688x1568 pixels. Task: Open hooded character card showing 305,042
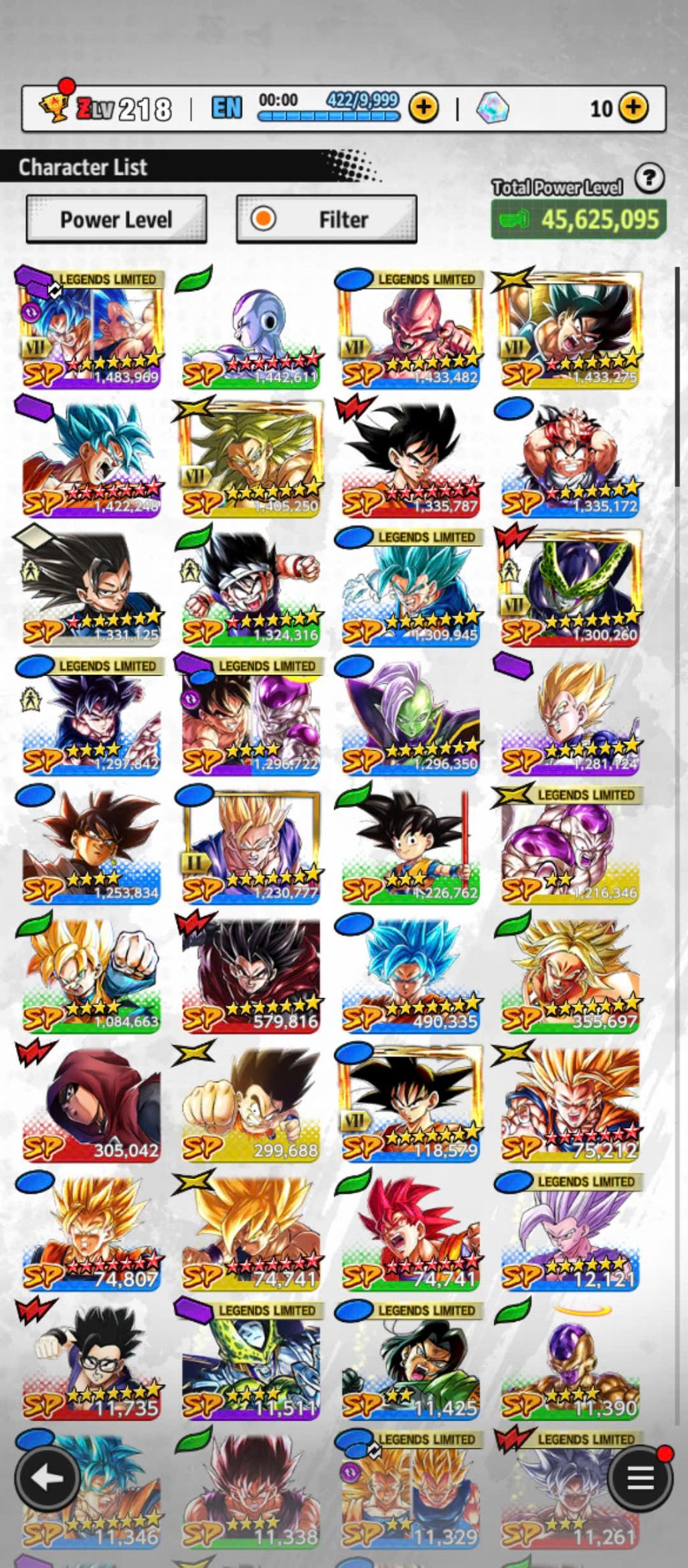pos(92,1103)
